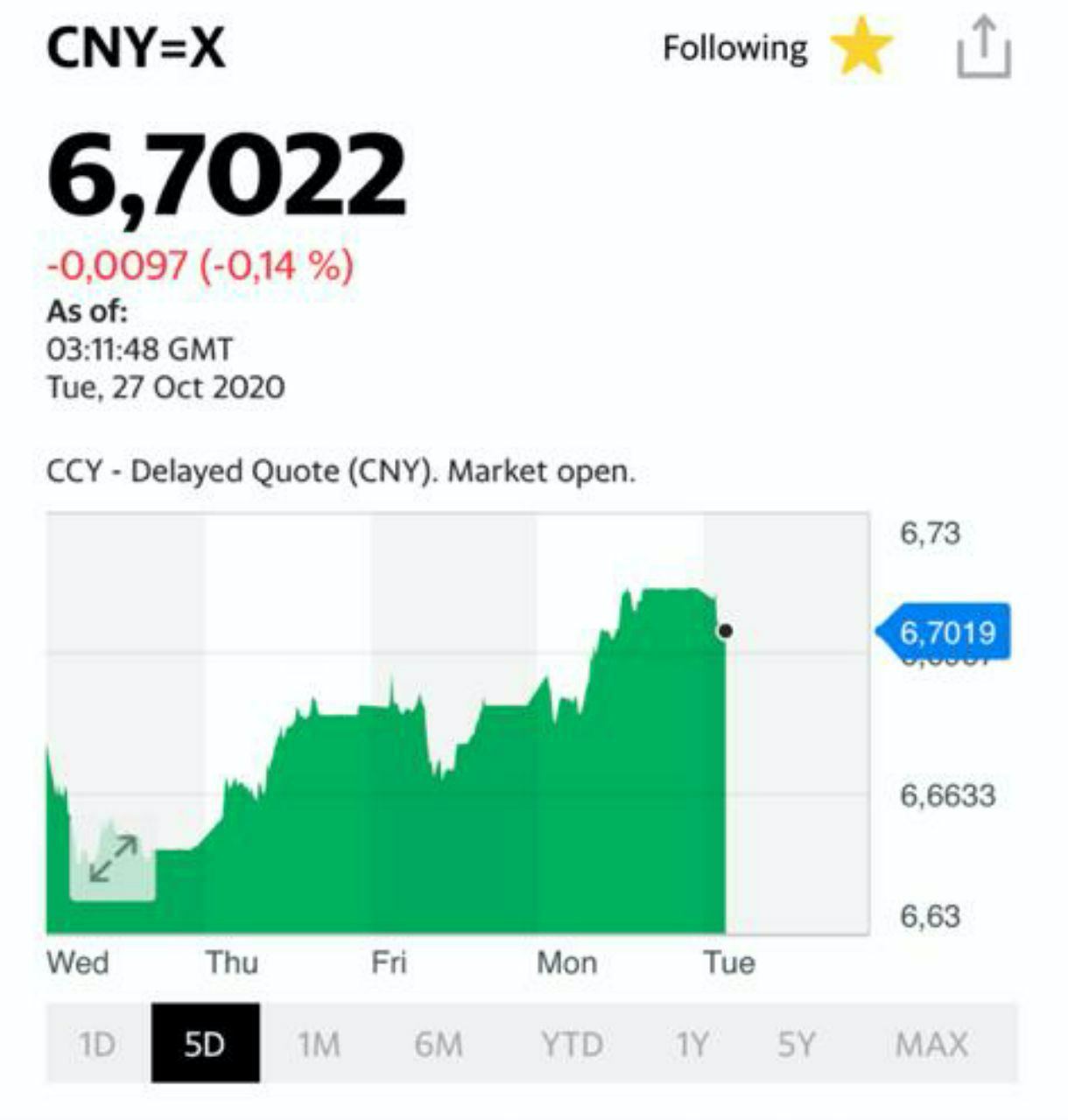Unfollow CNY=X via the star
Screen dimensions: 1068x1120
(861, 47)
